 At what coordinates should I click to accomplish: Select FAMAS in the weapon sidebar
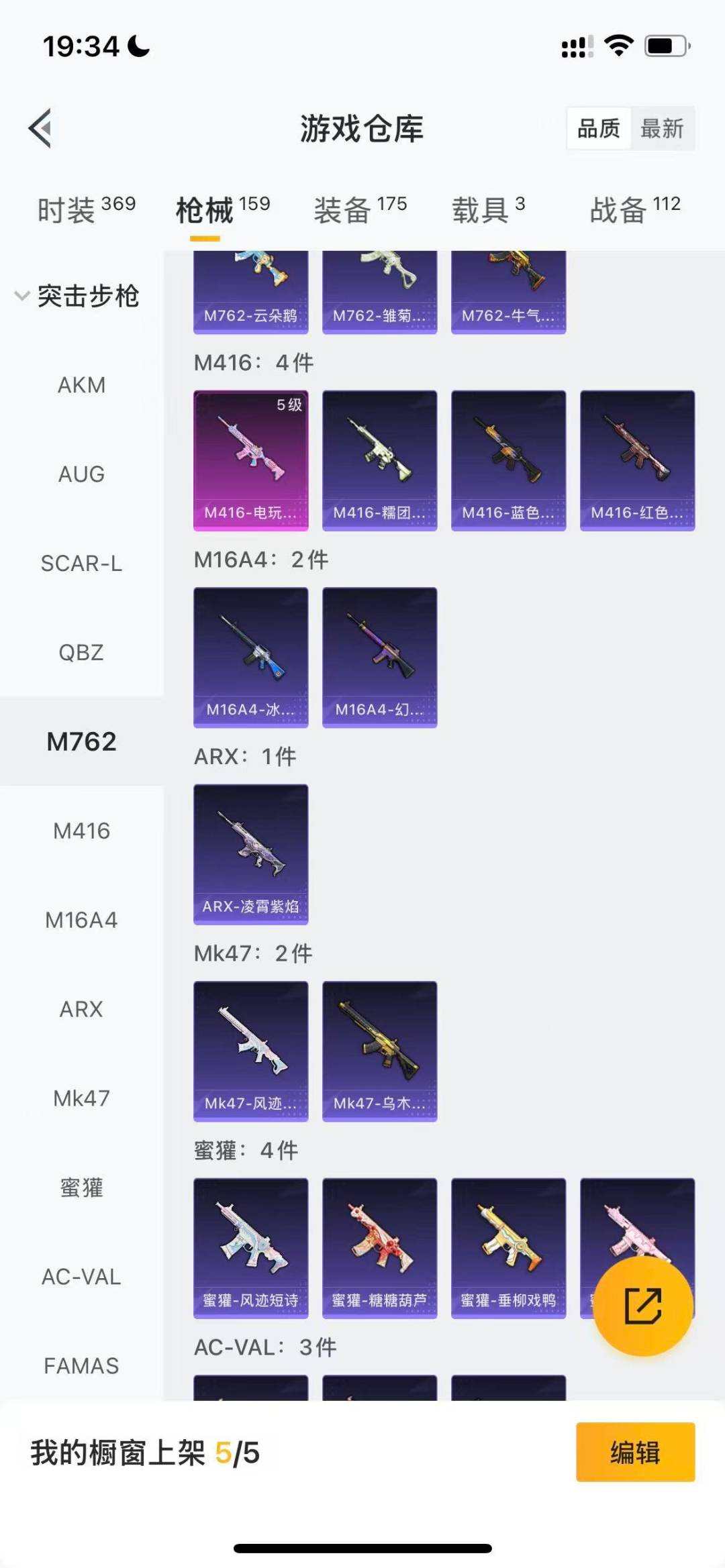(x=81, y=1365)
